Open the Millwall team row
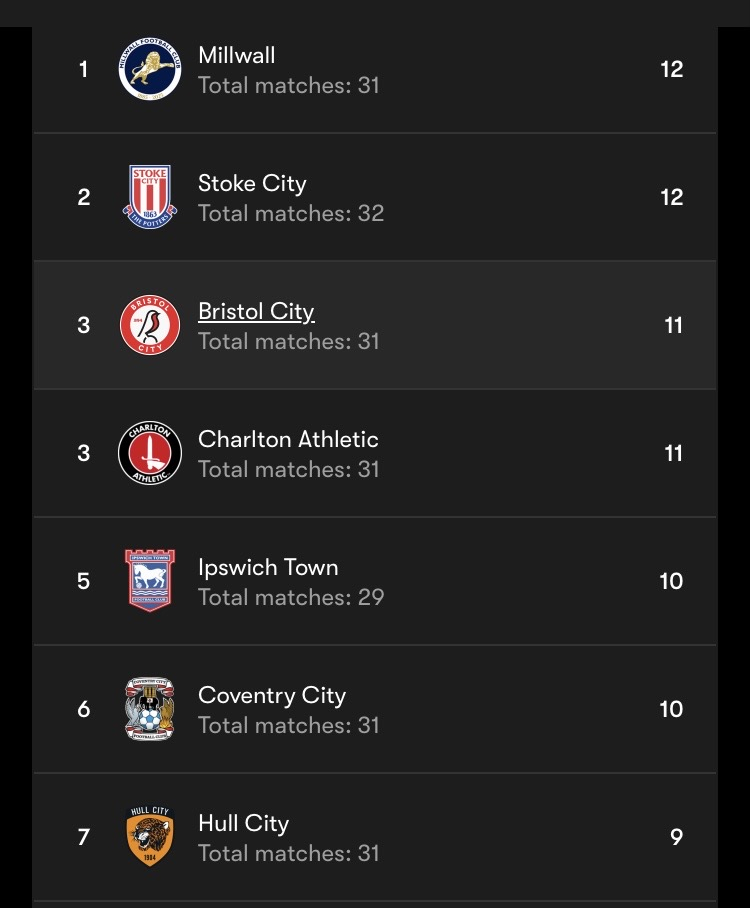 pos(237,56)
